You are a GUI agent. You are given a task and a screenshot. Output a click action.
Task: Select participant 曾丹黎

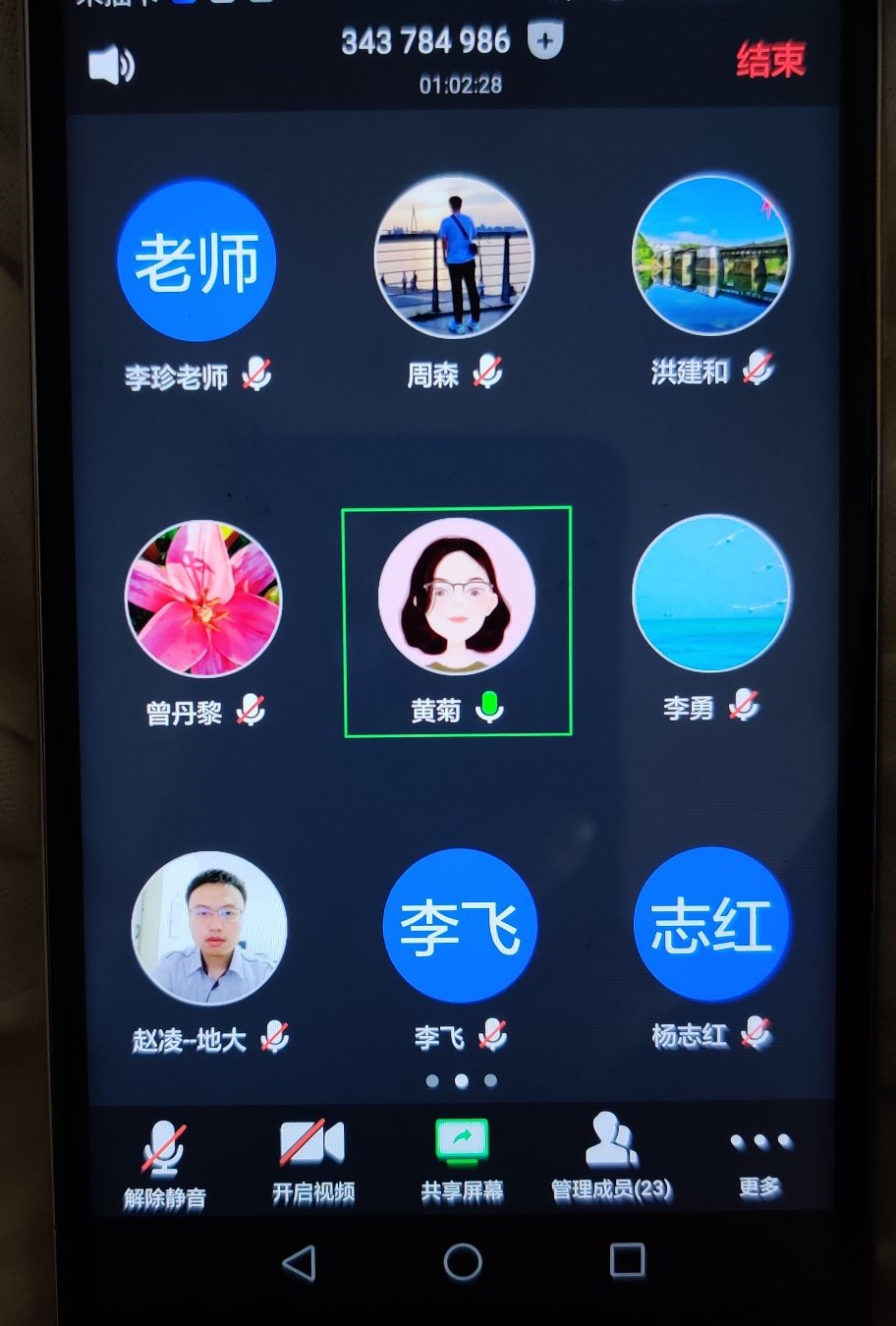(x=203, y=599)
